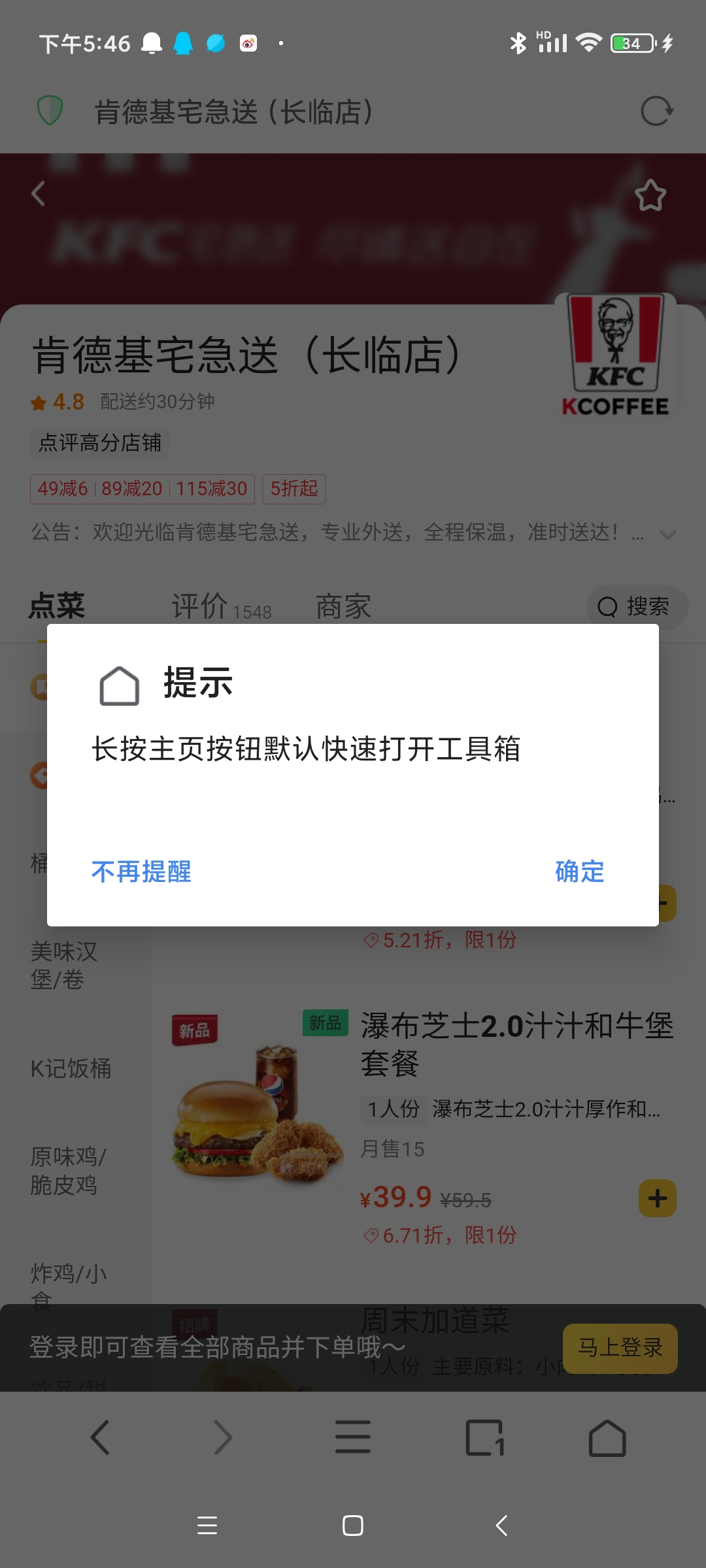Confirm the dialog with 确定
This screenshot has width=706, height=1568.
(579, 872)
